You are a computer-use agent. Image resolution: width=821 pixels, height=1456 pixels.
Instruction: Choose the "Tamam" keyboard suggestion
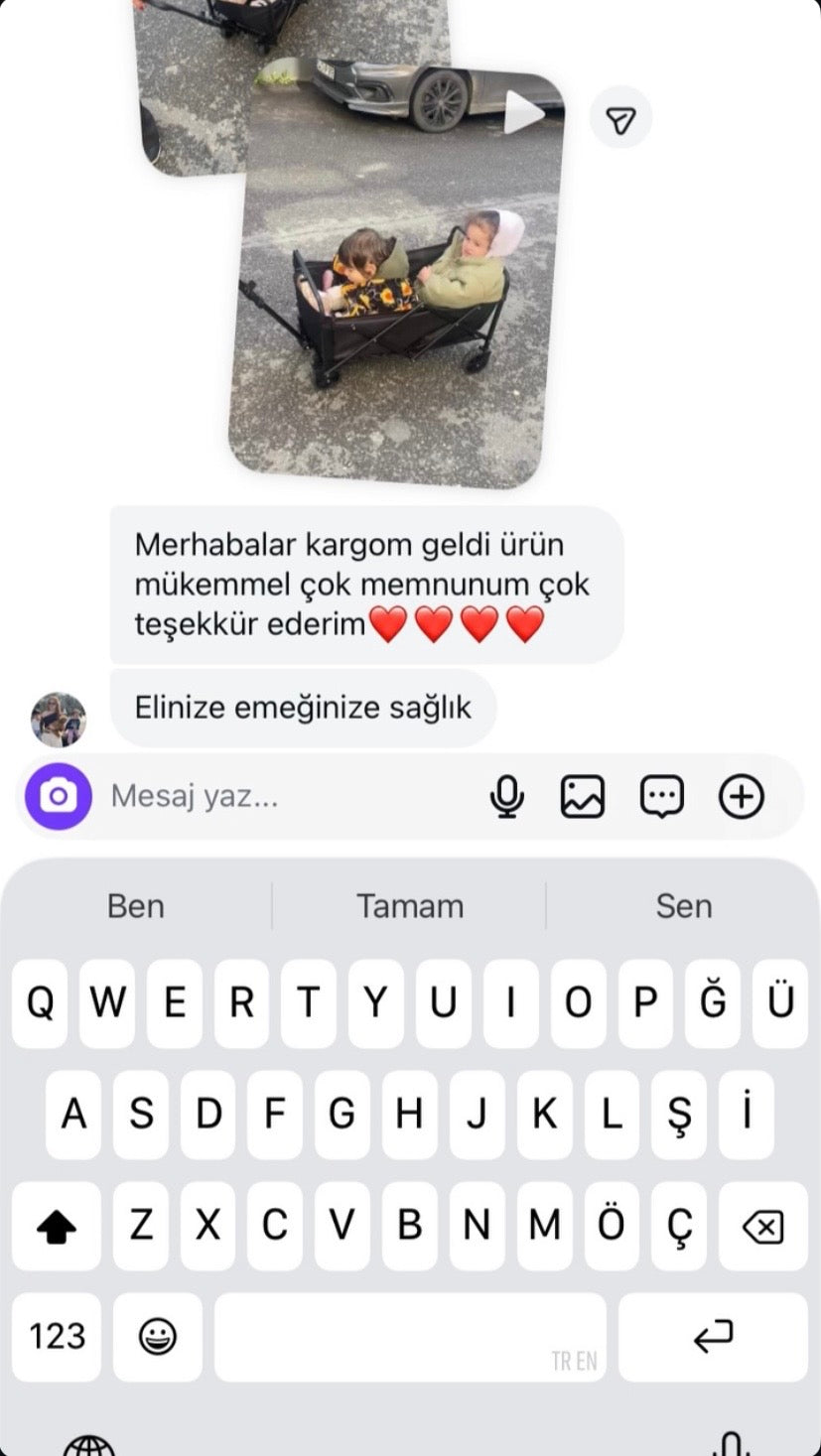(410, 906)
